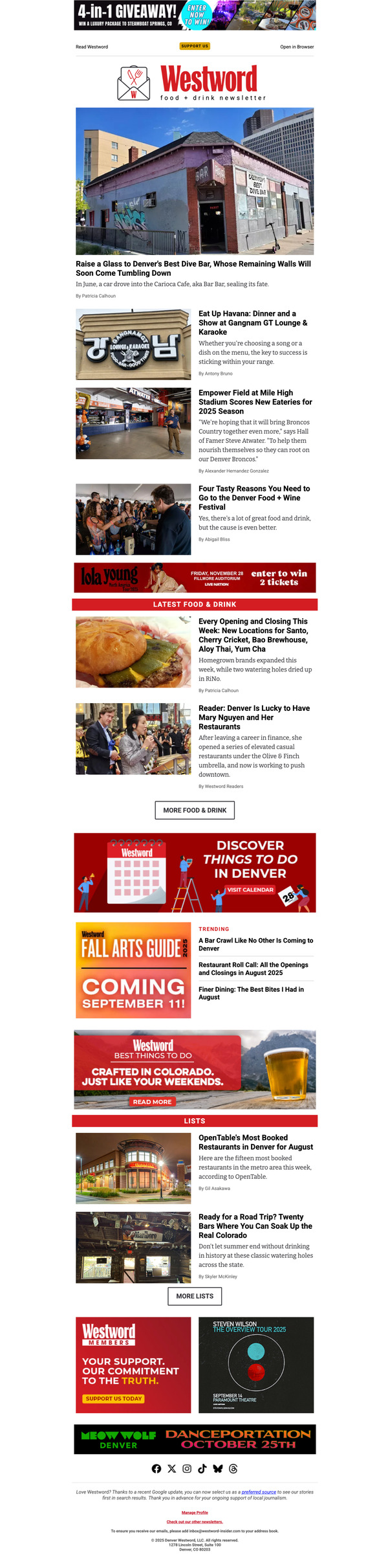
Task: Open Westword's TikTok icon
Action: [202, 1469]
